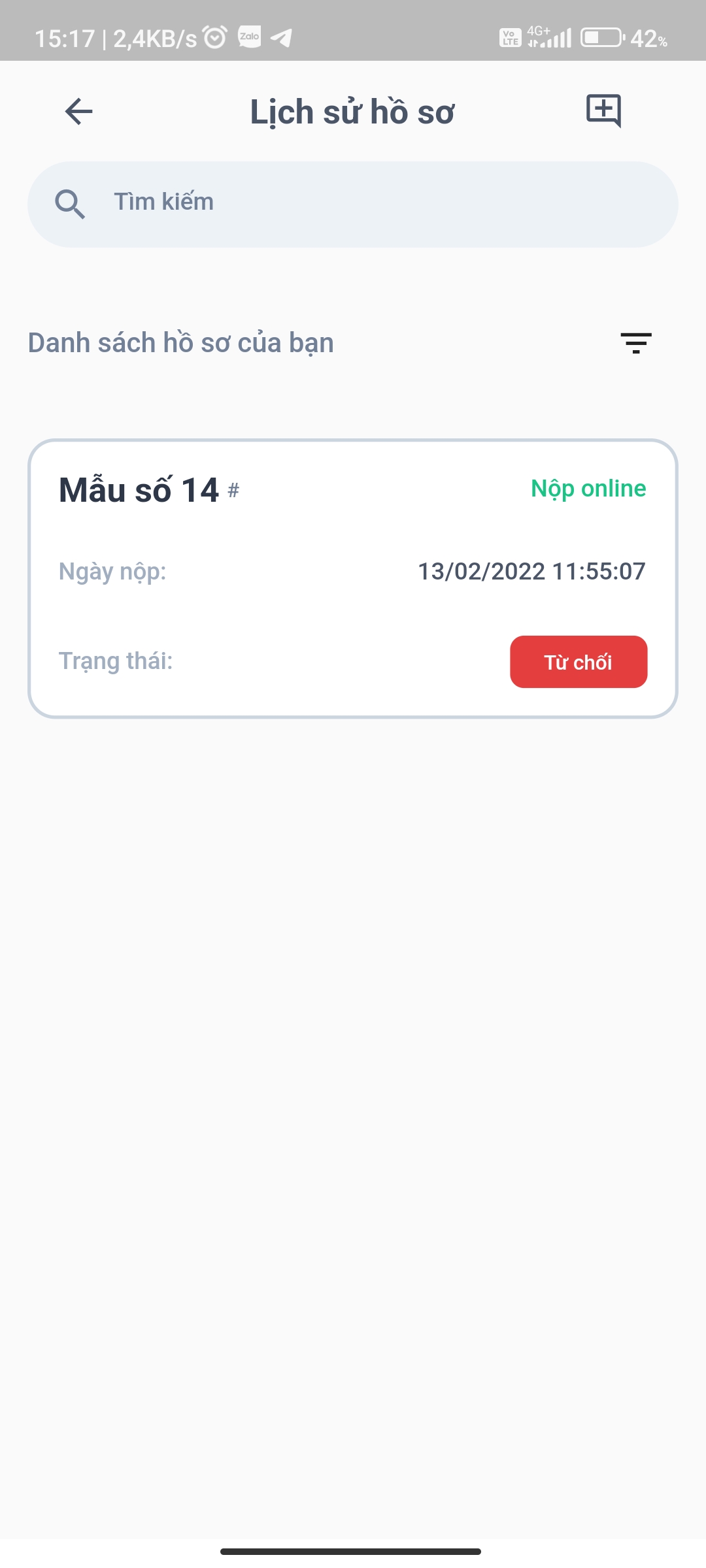This screenshot has height=1568, width=706.
Task: Add a new record with the plus icon
Action: (x=603, y=110)
